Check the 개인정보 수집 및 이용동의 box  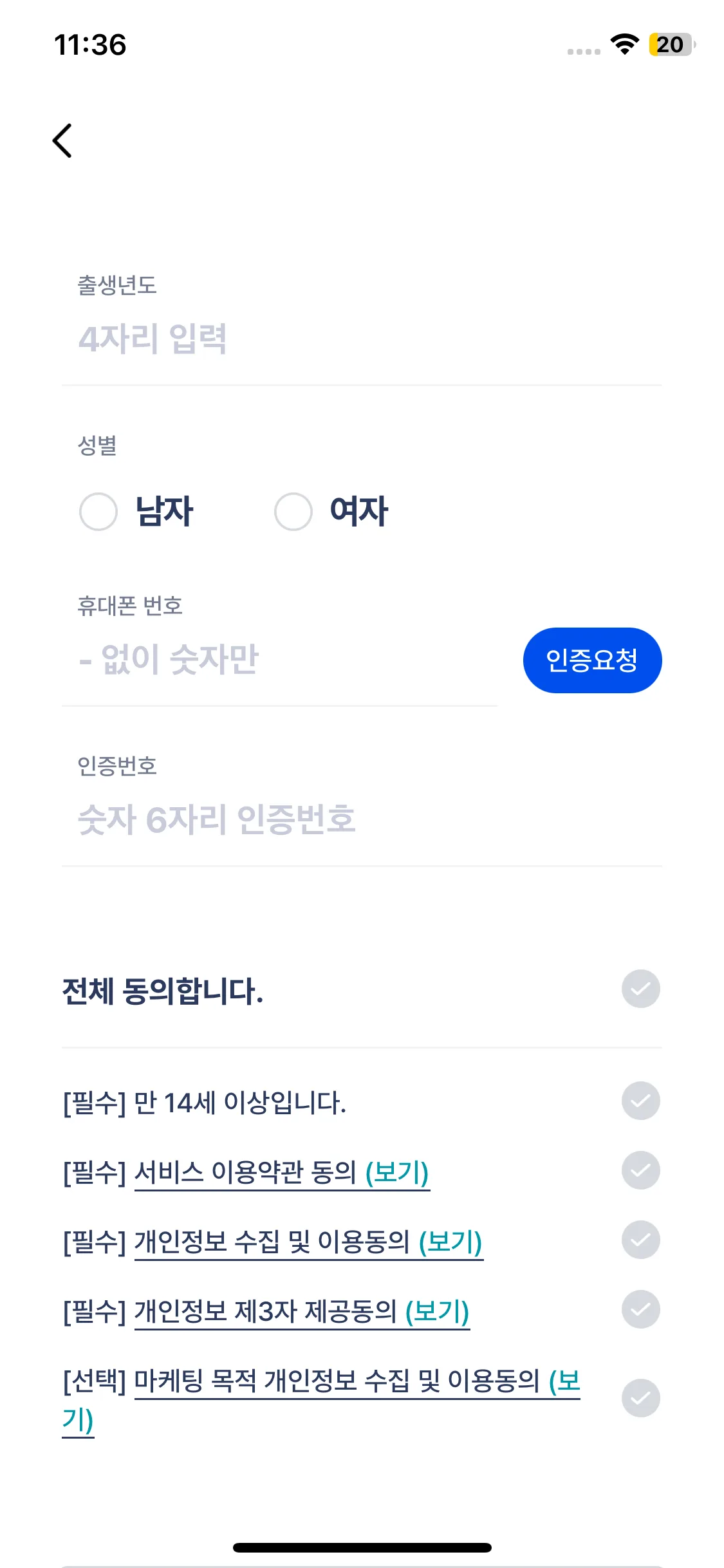click(640, 1240)
